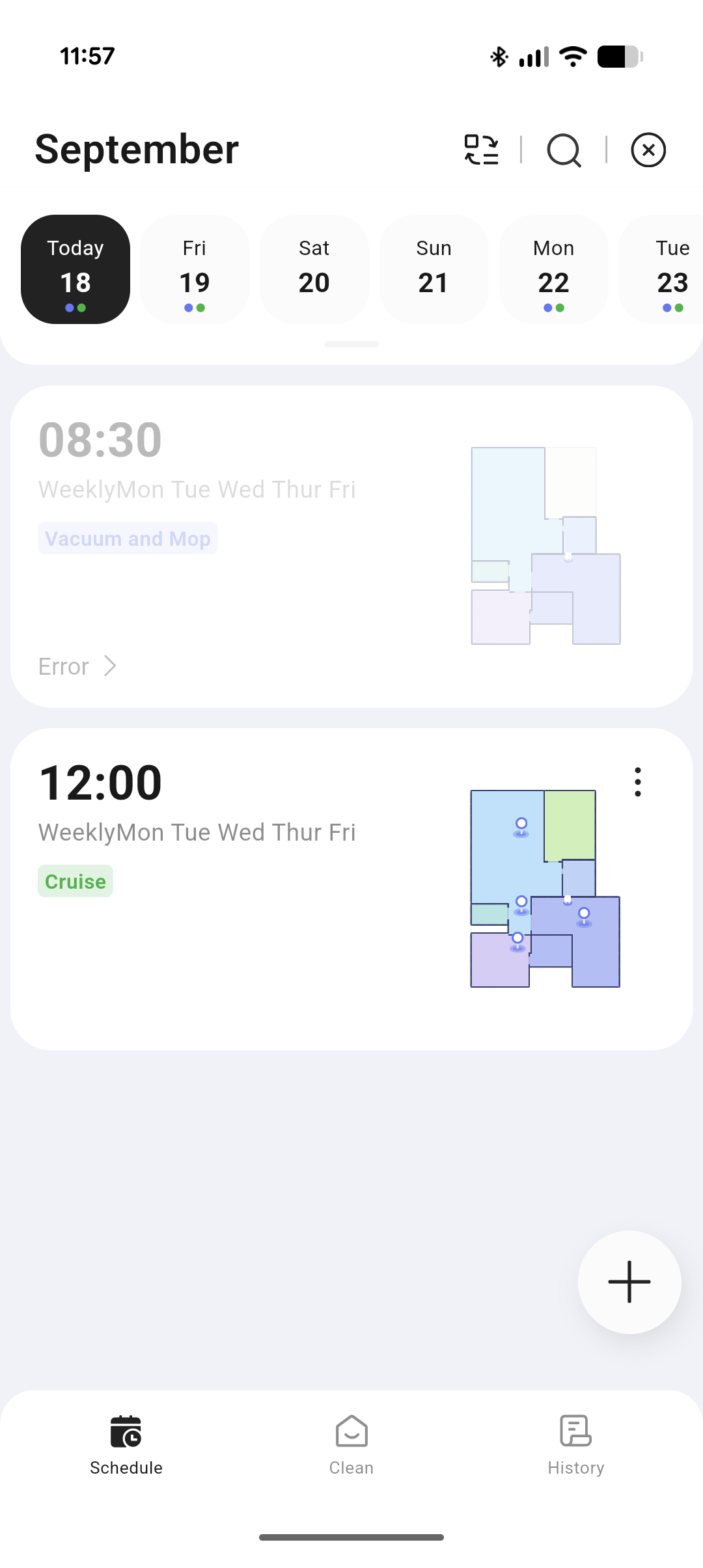The width and height of the screenshot is (703, 1568).
Task: Select Sun 21 in the date strip
Action: coord(434,269)
